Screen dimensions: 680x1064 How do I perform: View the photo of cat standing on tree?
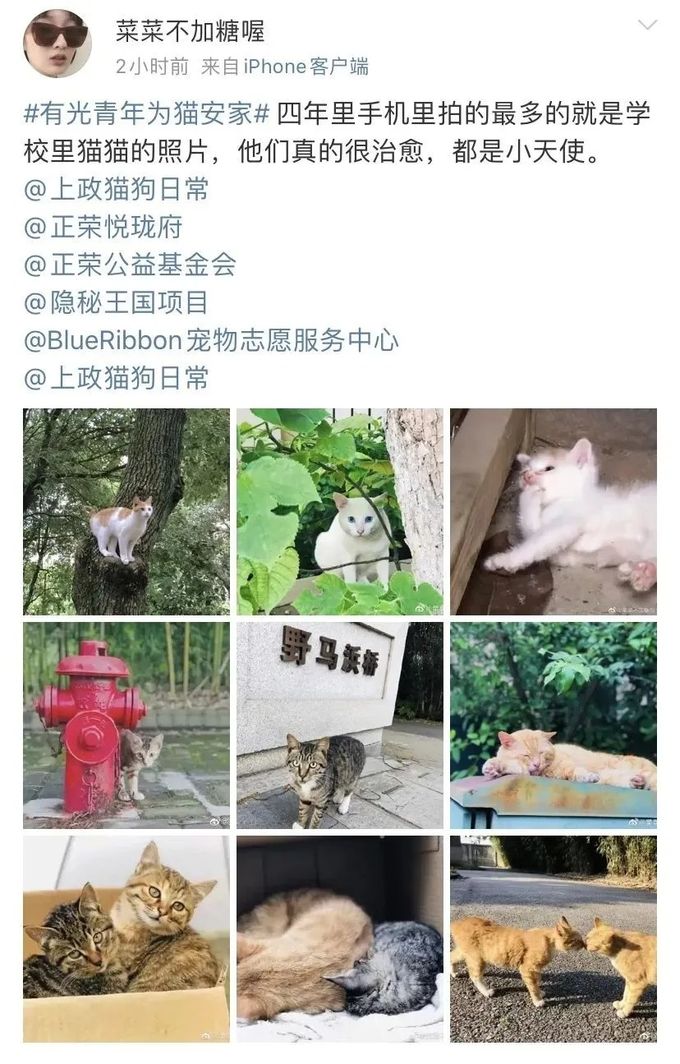tap(126, 511)
